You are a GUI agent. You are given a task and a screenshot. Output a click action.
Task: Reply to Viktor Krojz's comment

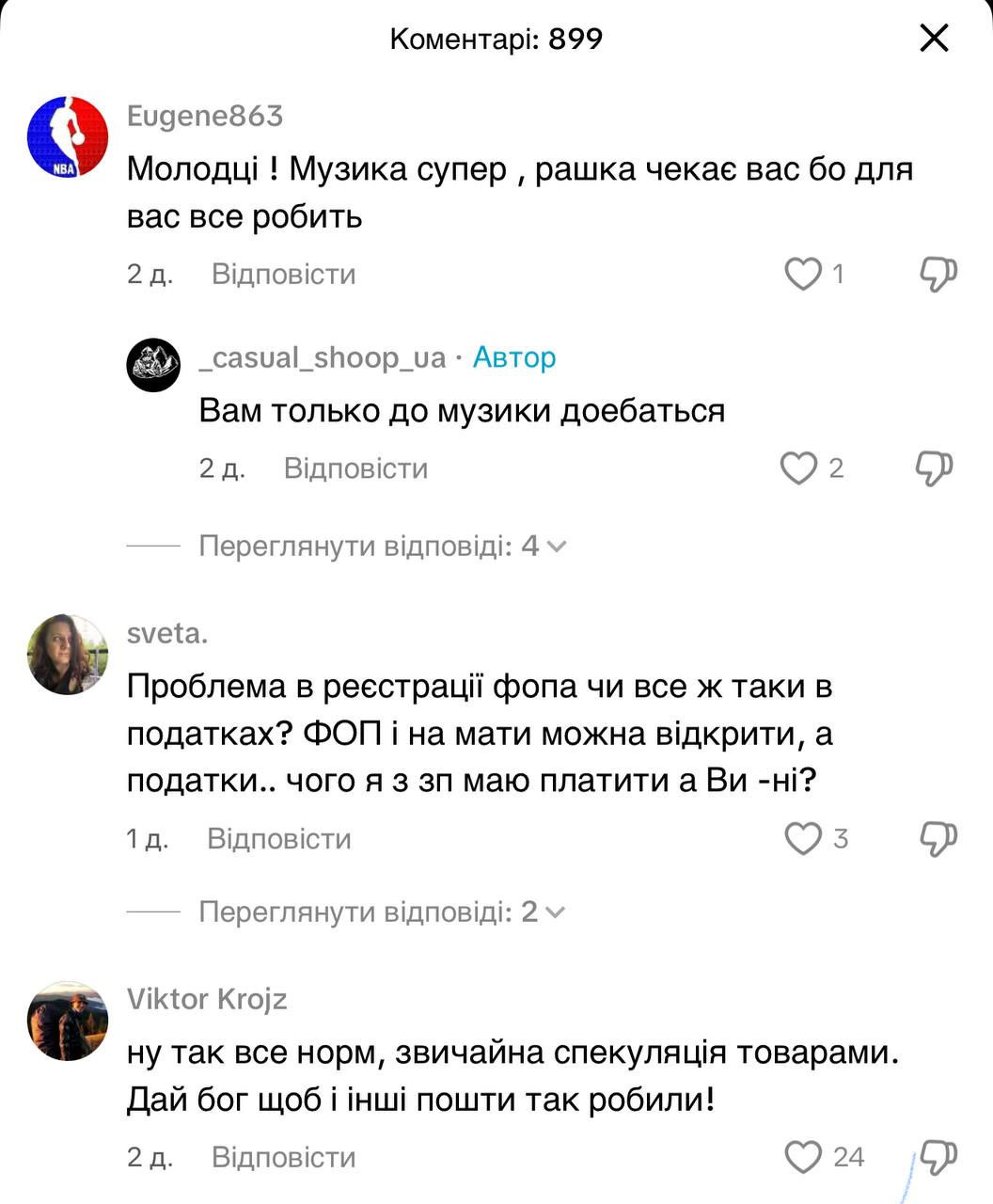point(283,1157)
